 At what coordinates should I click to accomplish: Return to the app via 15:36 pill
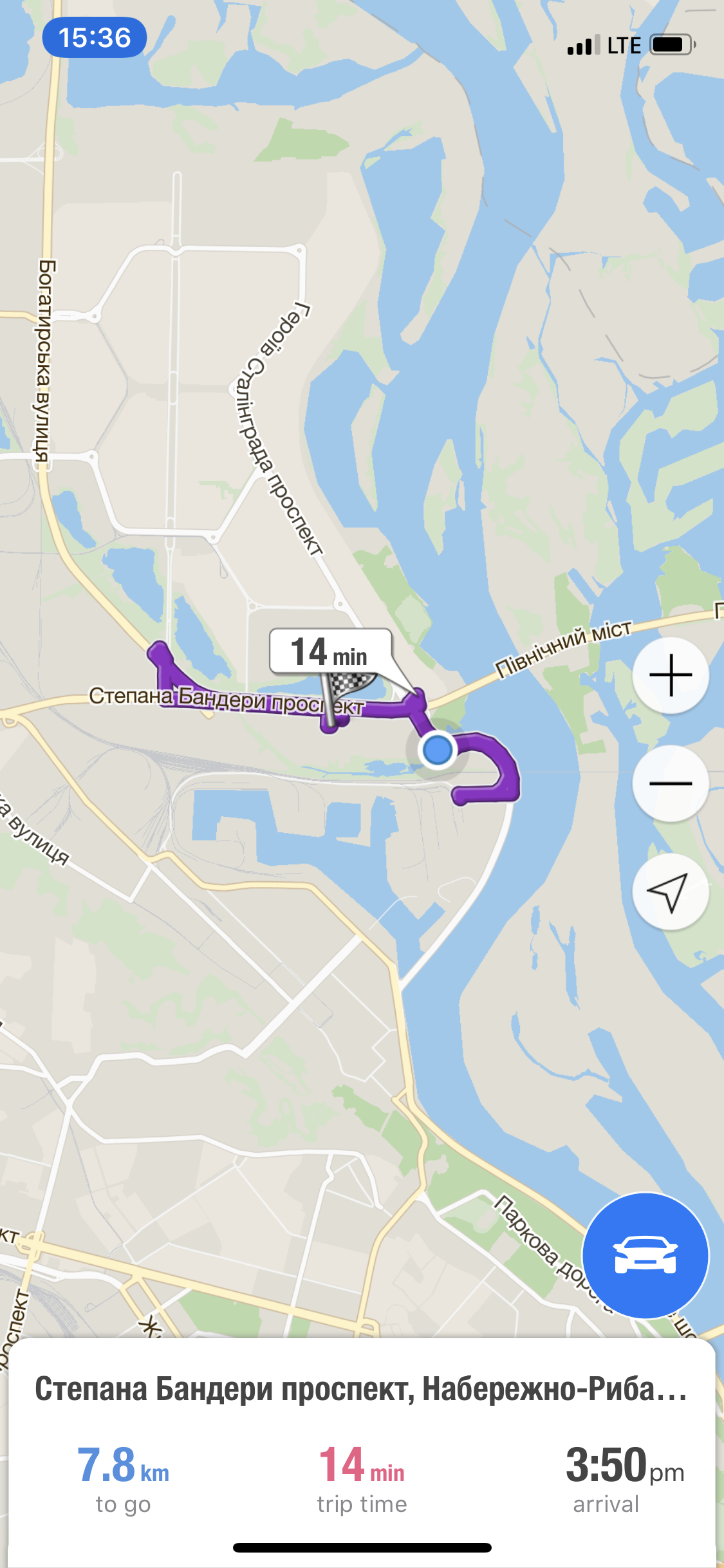tap(95, 38)
